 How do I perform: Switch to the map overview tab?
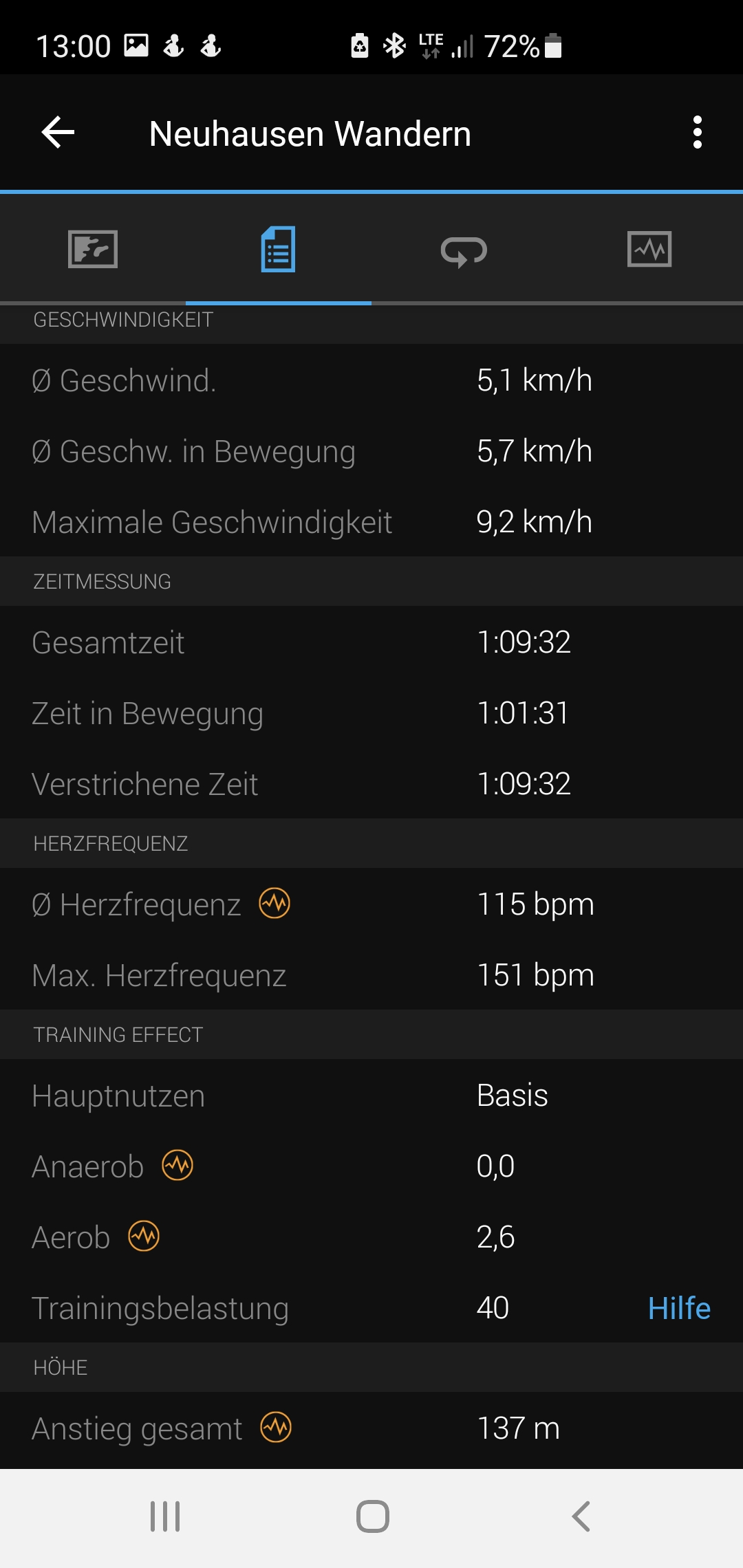[93, 249]
